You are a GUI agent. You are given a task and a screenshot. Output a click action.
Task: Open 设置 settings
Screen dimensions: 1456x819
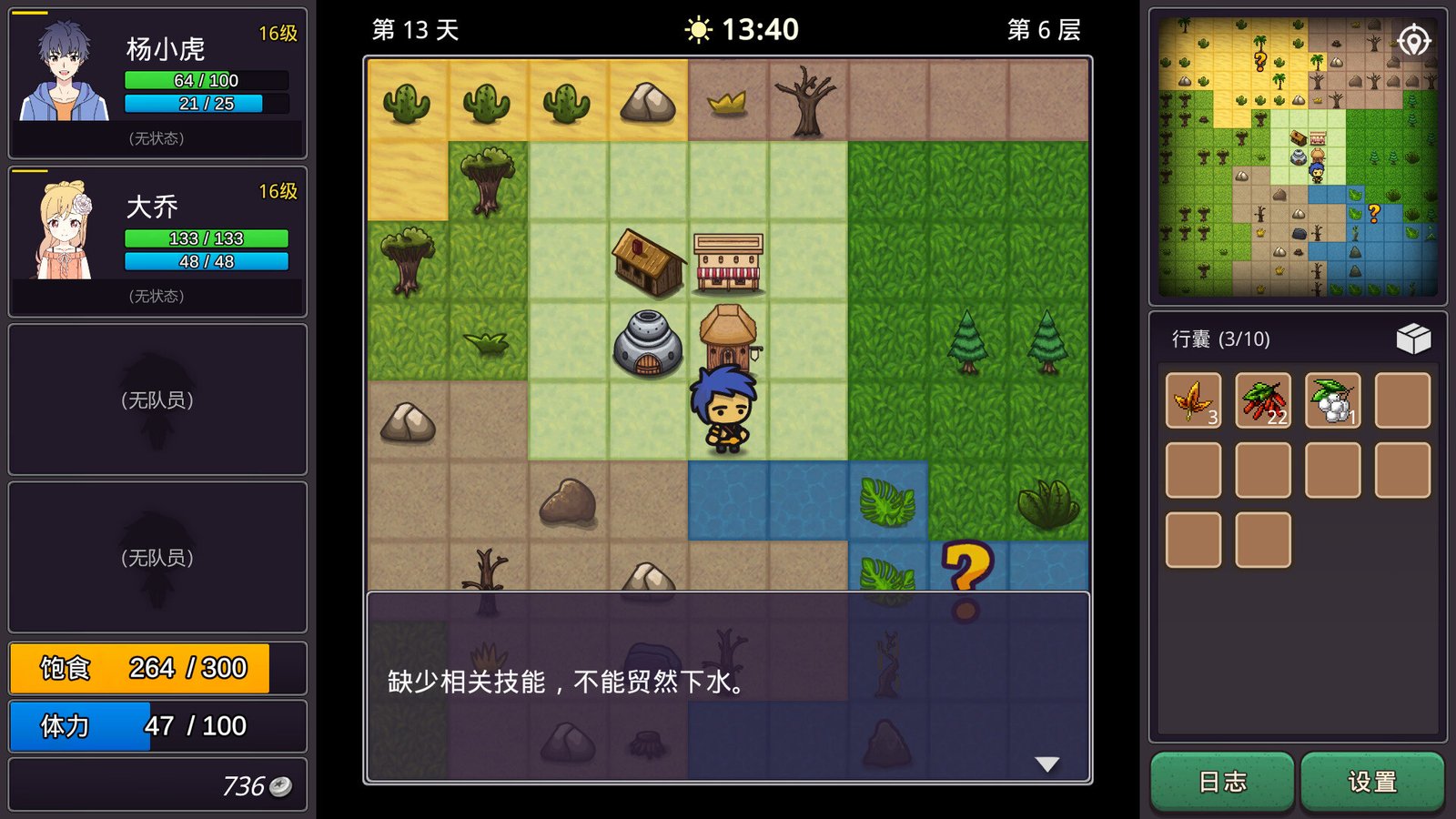point(1372,781)
